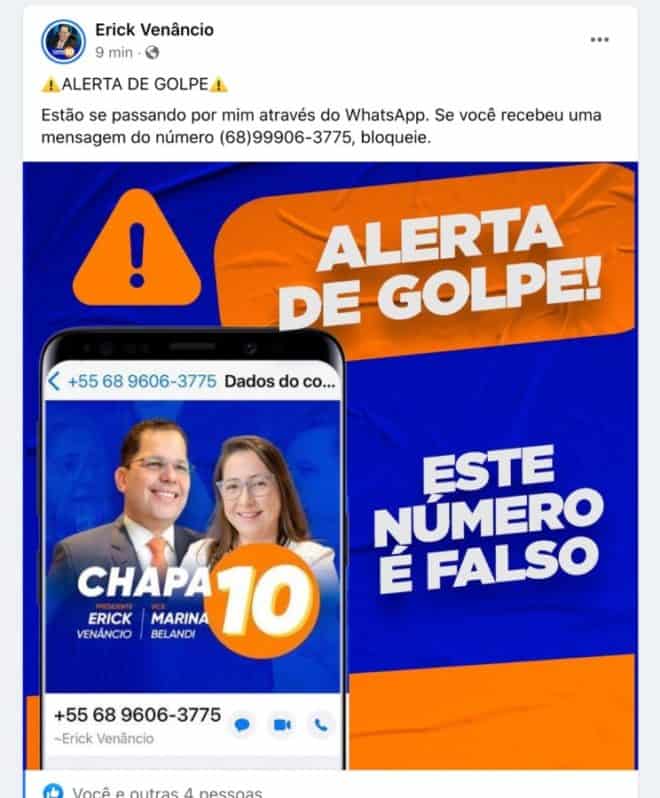This screenshot has height=798, width=660.
Task: Open the Erick Venâncio profile name link
Action: (x=153, y=30)
